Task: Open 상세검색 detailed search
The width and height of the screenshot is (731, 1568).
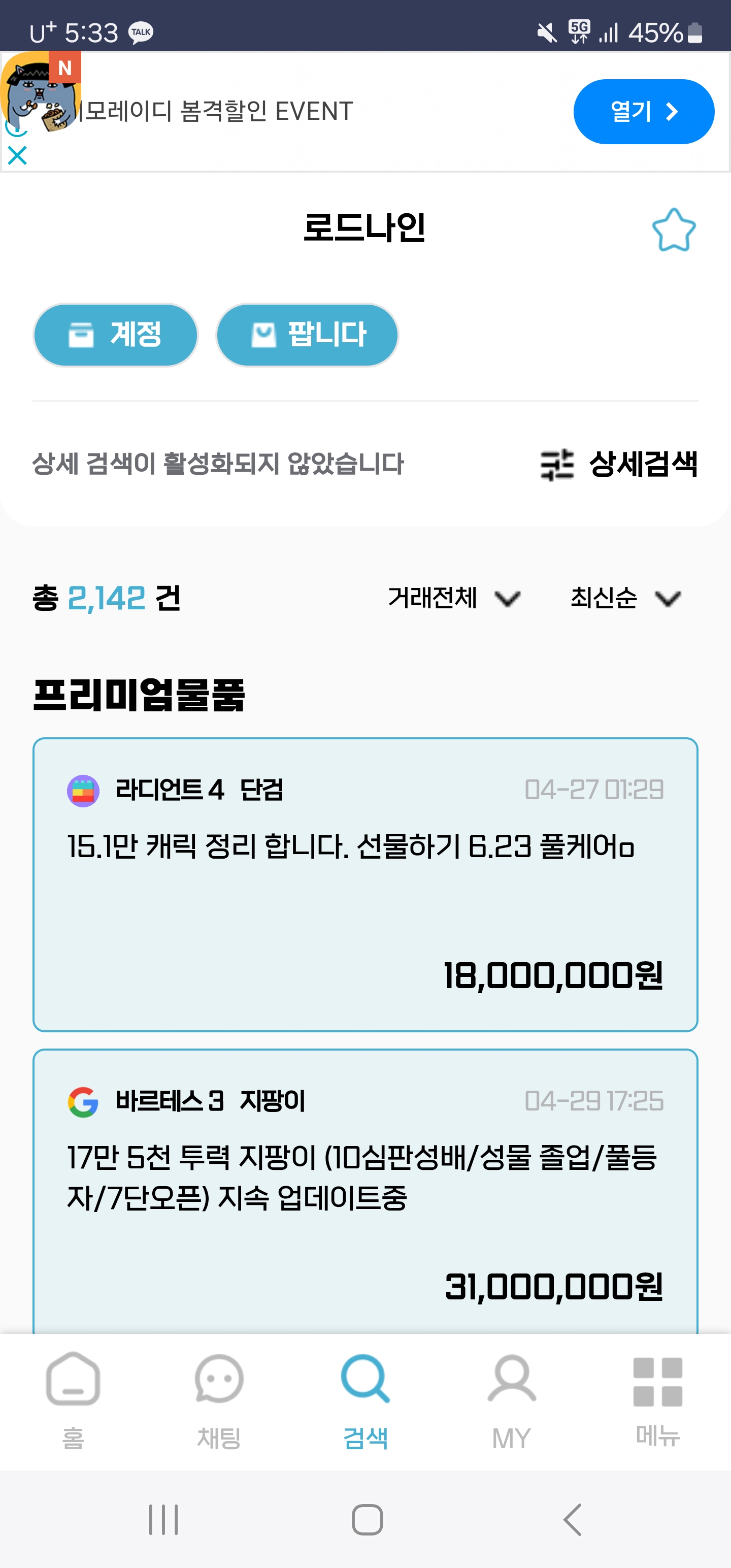Action: pyautogui.click(x=619, y=465)
